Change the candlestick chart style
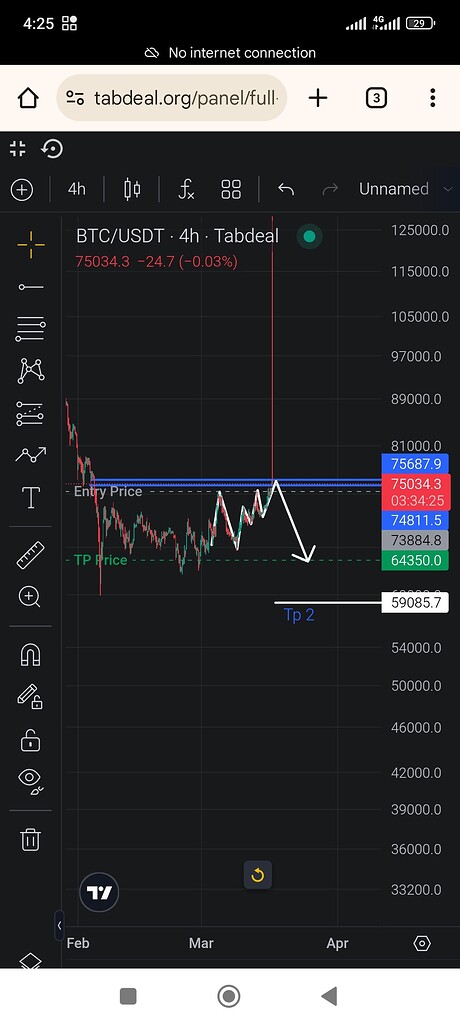Image resolution: width=460 pixels, height=1024 pixels. (x=132, y=189)
